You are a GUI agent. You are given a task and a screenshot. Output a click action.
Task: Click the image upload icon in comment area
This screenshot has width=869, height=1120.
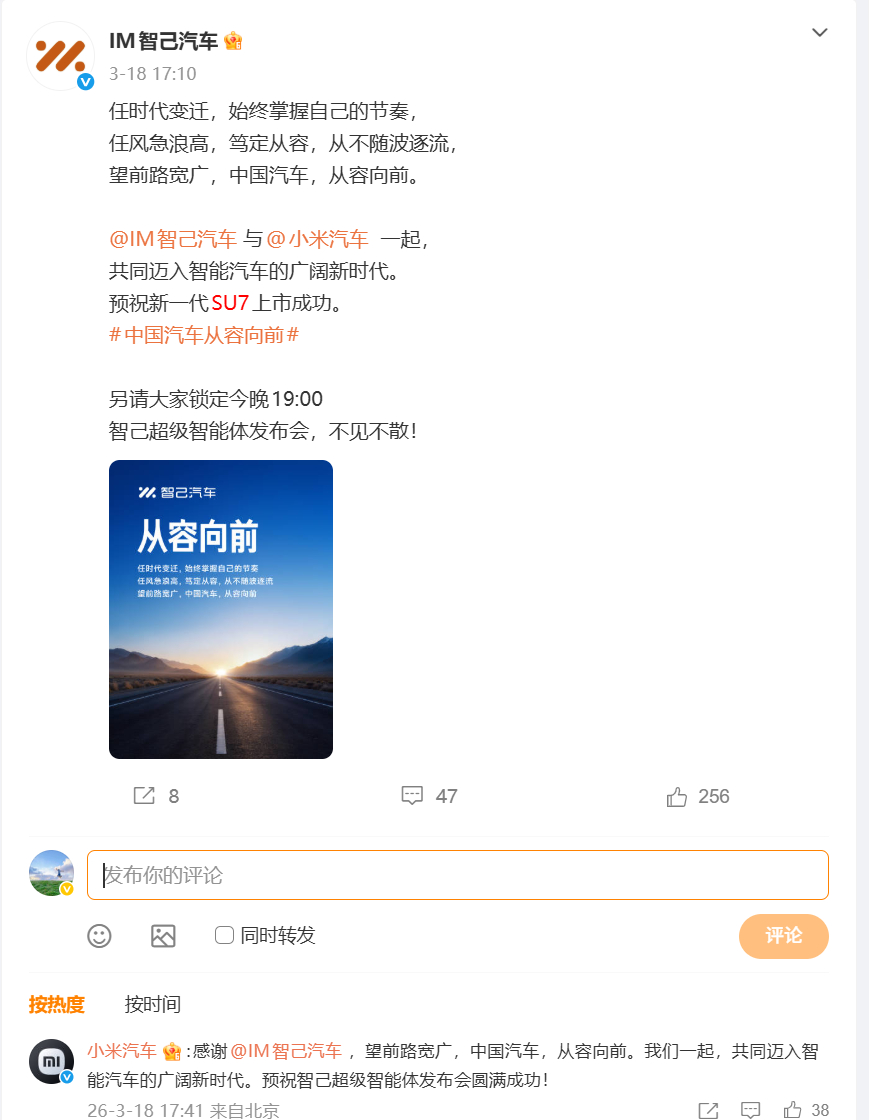point(163,937)
